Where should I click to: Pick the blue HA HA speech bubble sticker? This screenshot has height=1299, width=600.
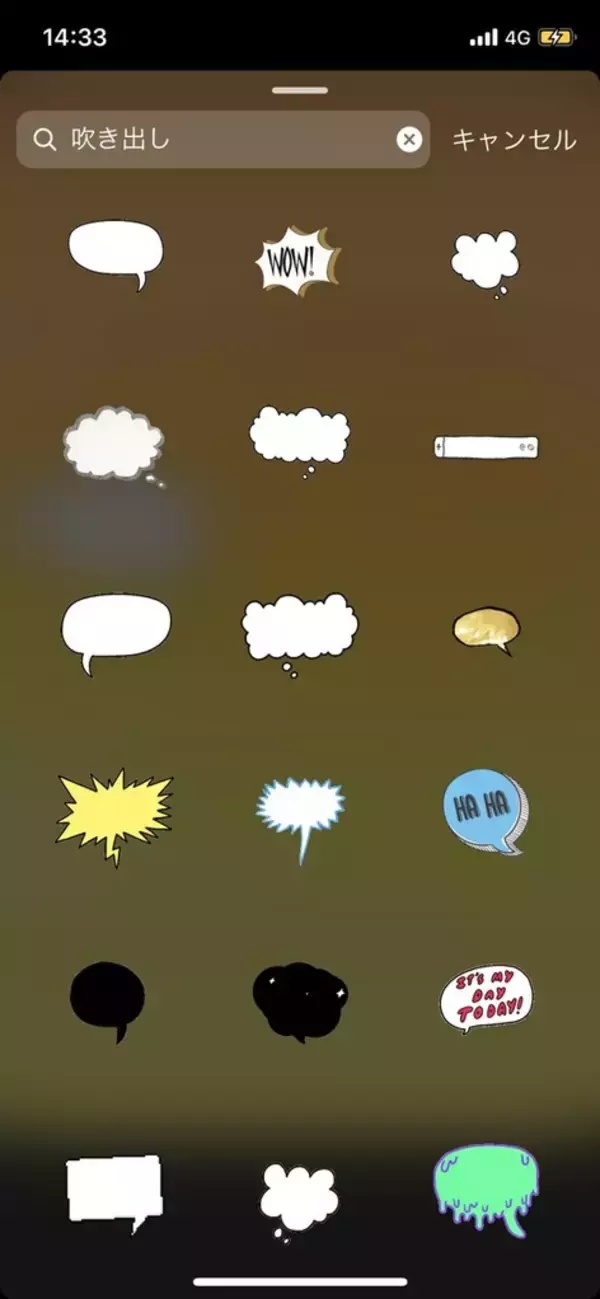click(485, 810)
